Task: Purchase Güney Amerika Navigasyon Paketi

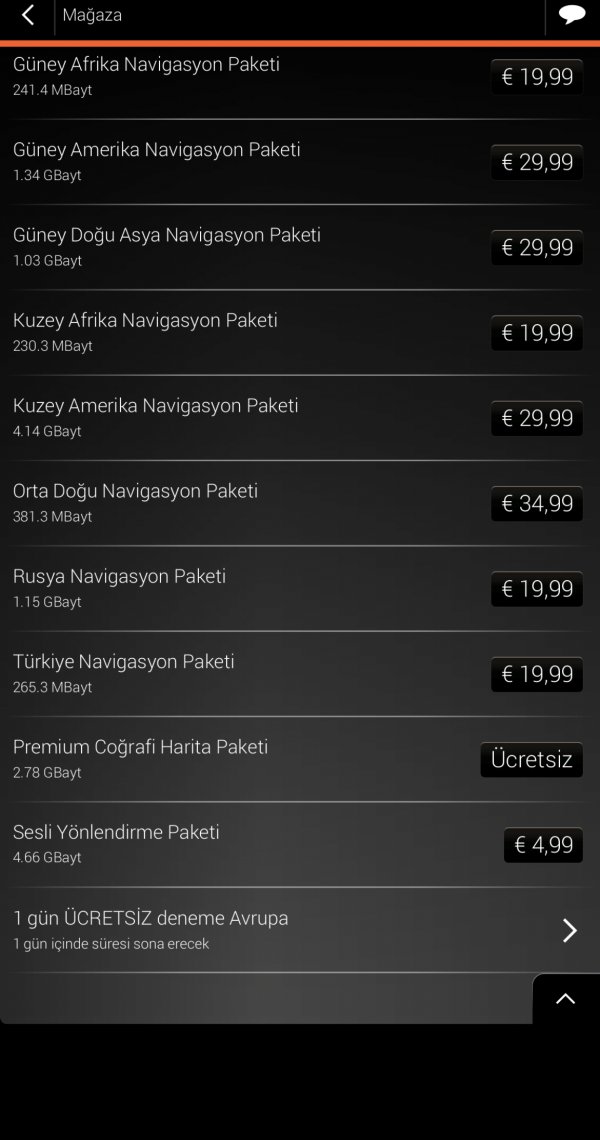Action: pos(537,162)
